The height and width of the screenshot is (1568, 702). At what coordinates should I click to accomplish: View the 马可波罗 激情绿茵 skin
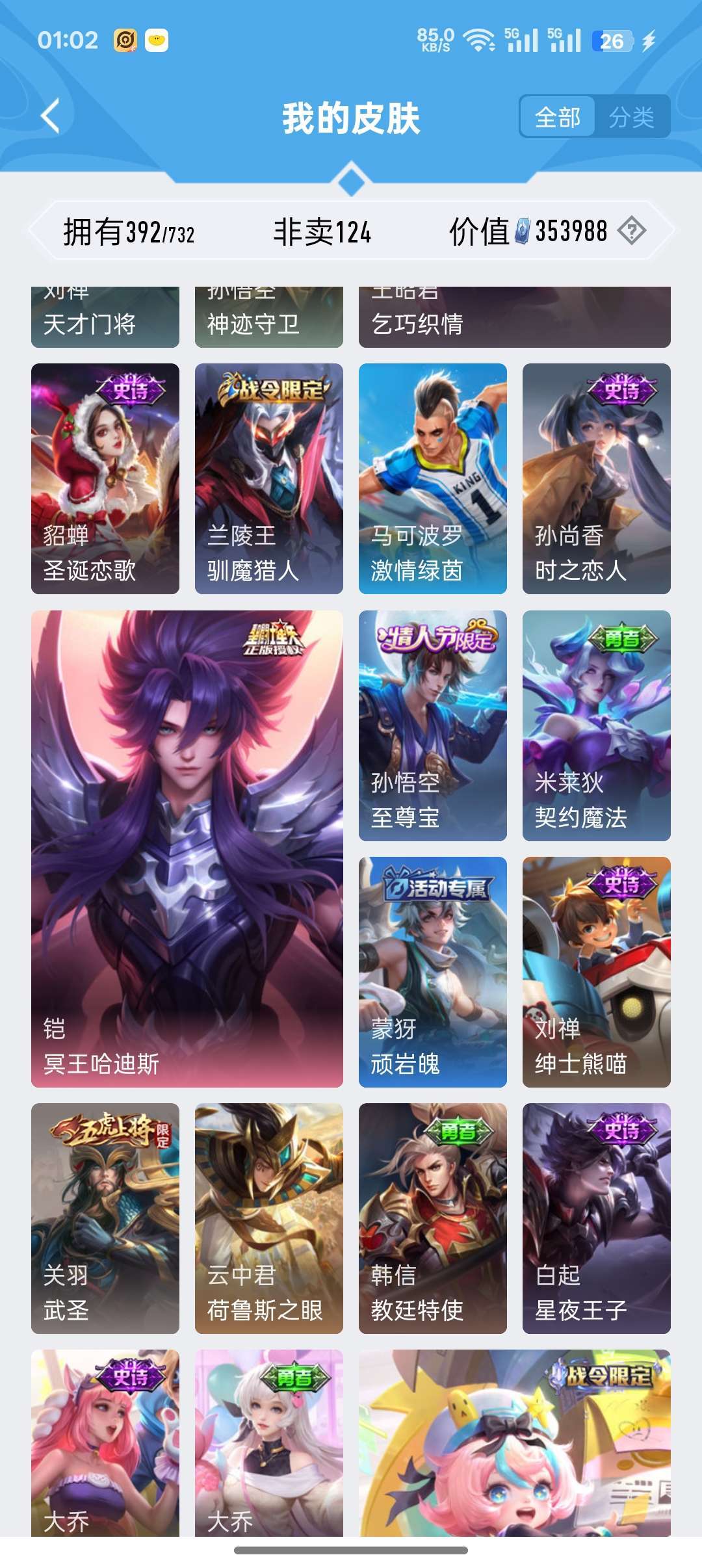click(433, 478)
